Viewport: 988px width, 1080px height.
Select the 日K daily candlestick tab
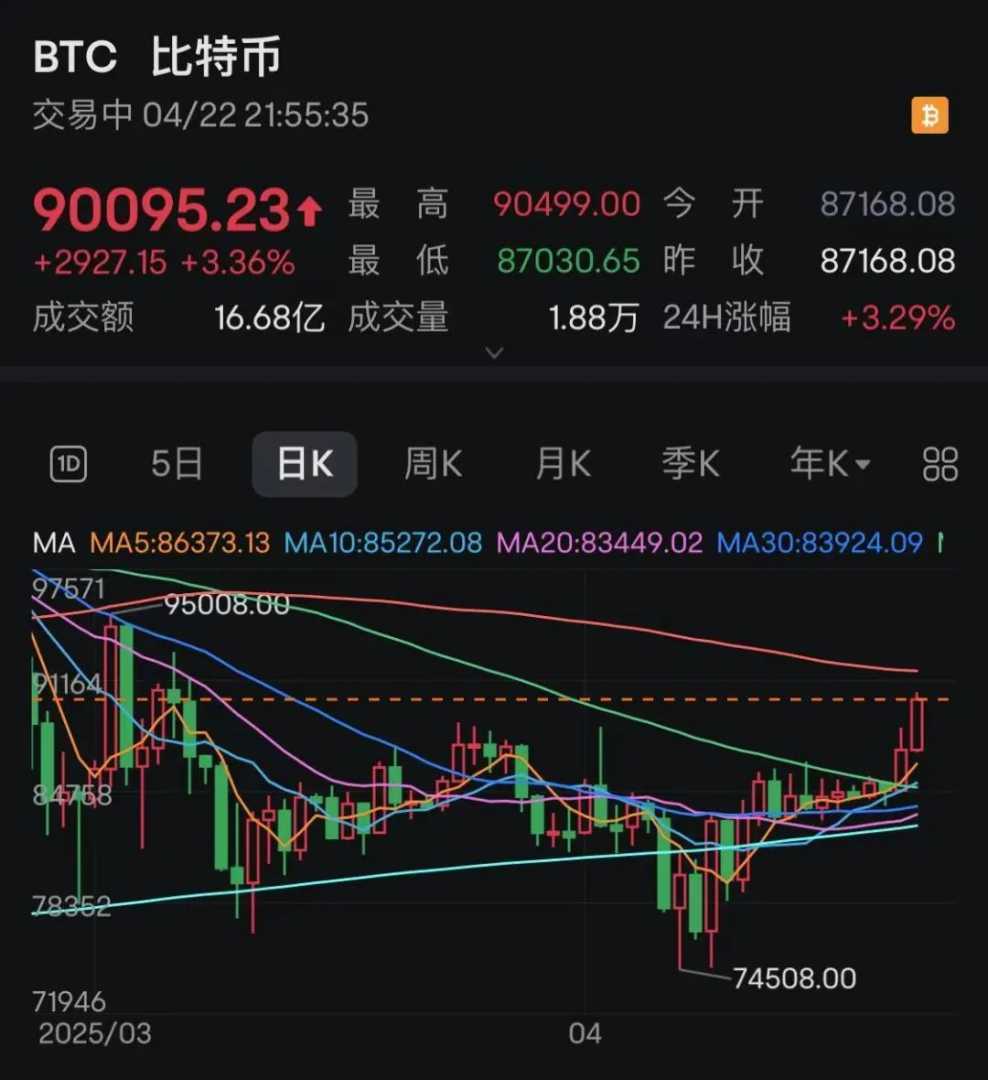[x=304, y=464]
